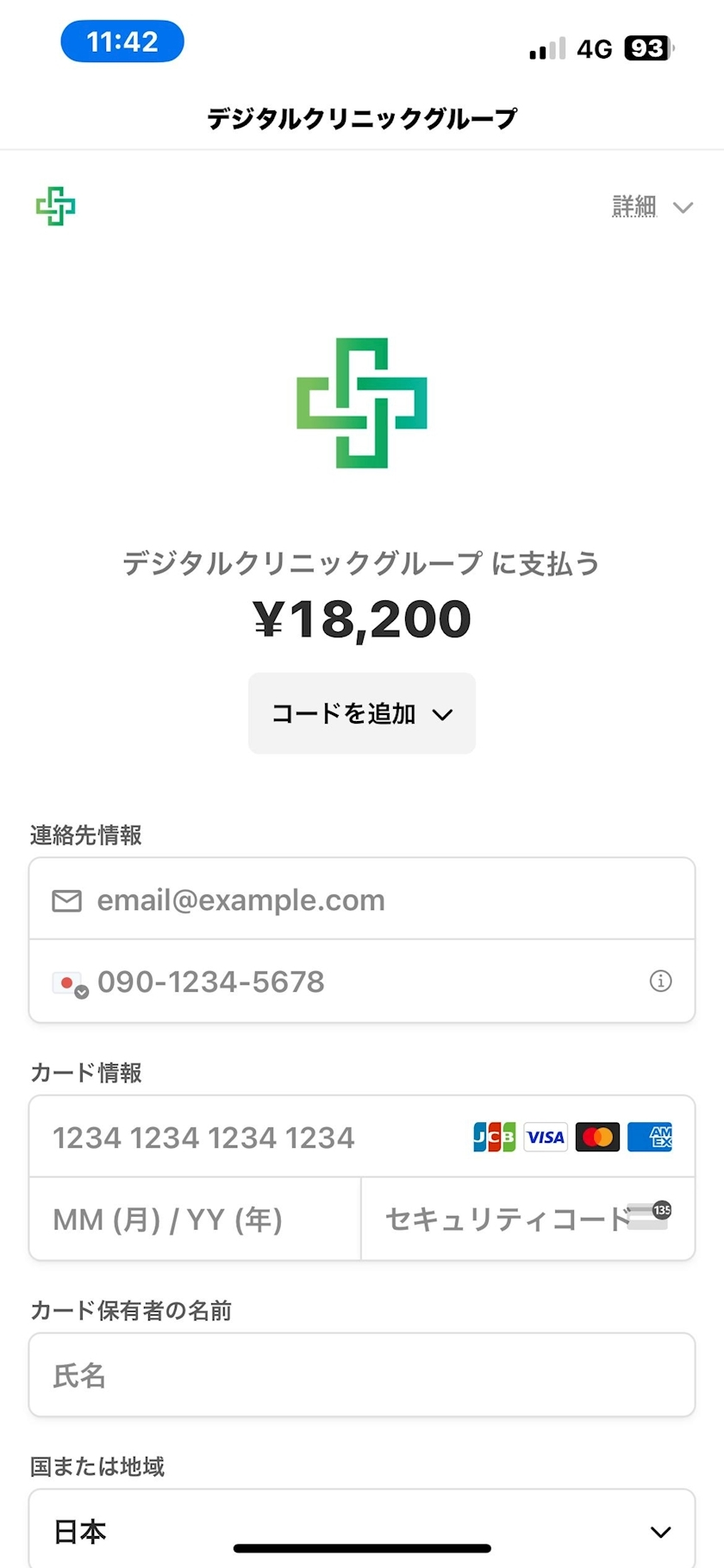Open the コードを追加 promo code option
Screen dimensions: 724x1568
click(362, 713)
